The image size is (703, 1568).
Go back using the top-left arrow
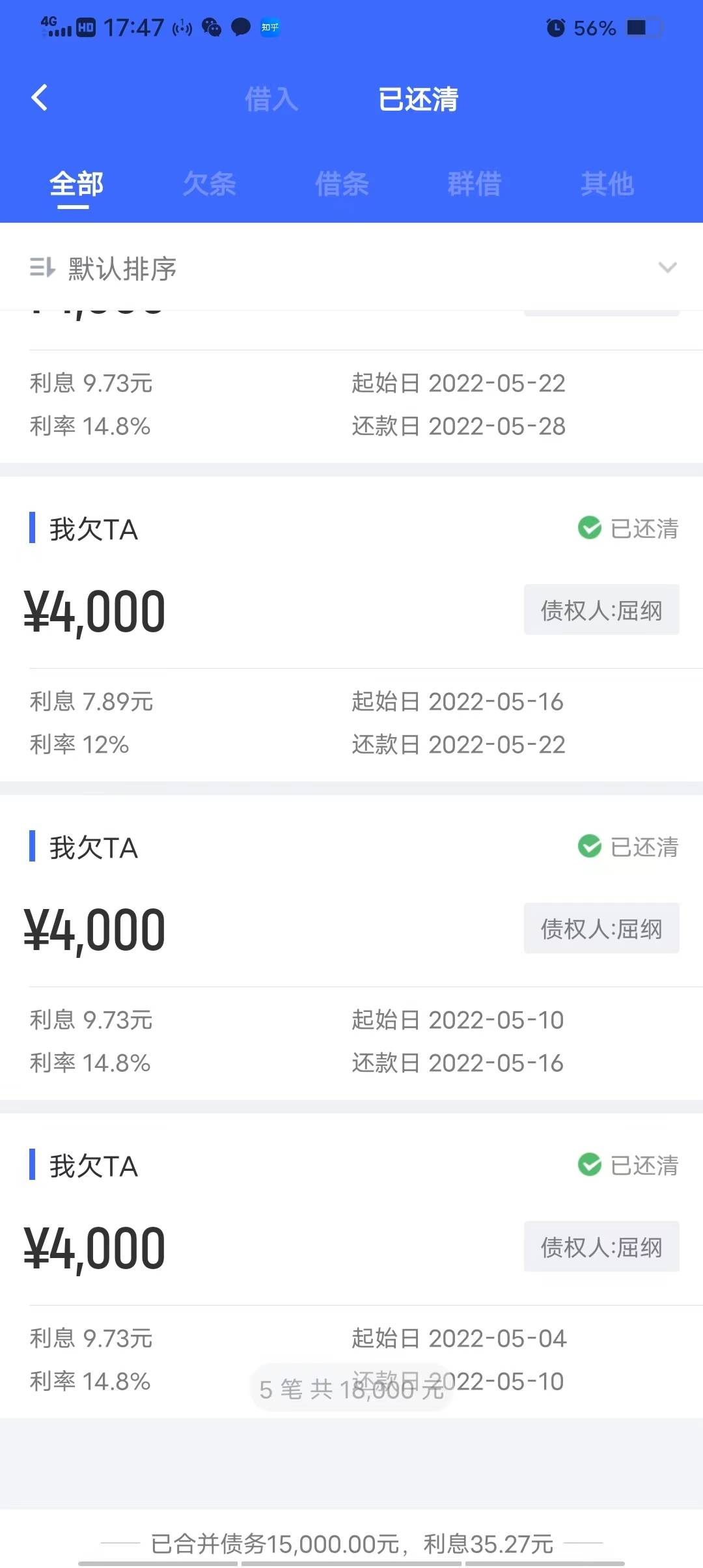[40, 98]
